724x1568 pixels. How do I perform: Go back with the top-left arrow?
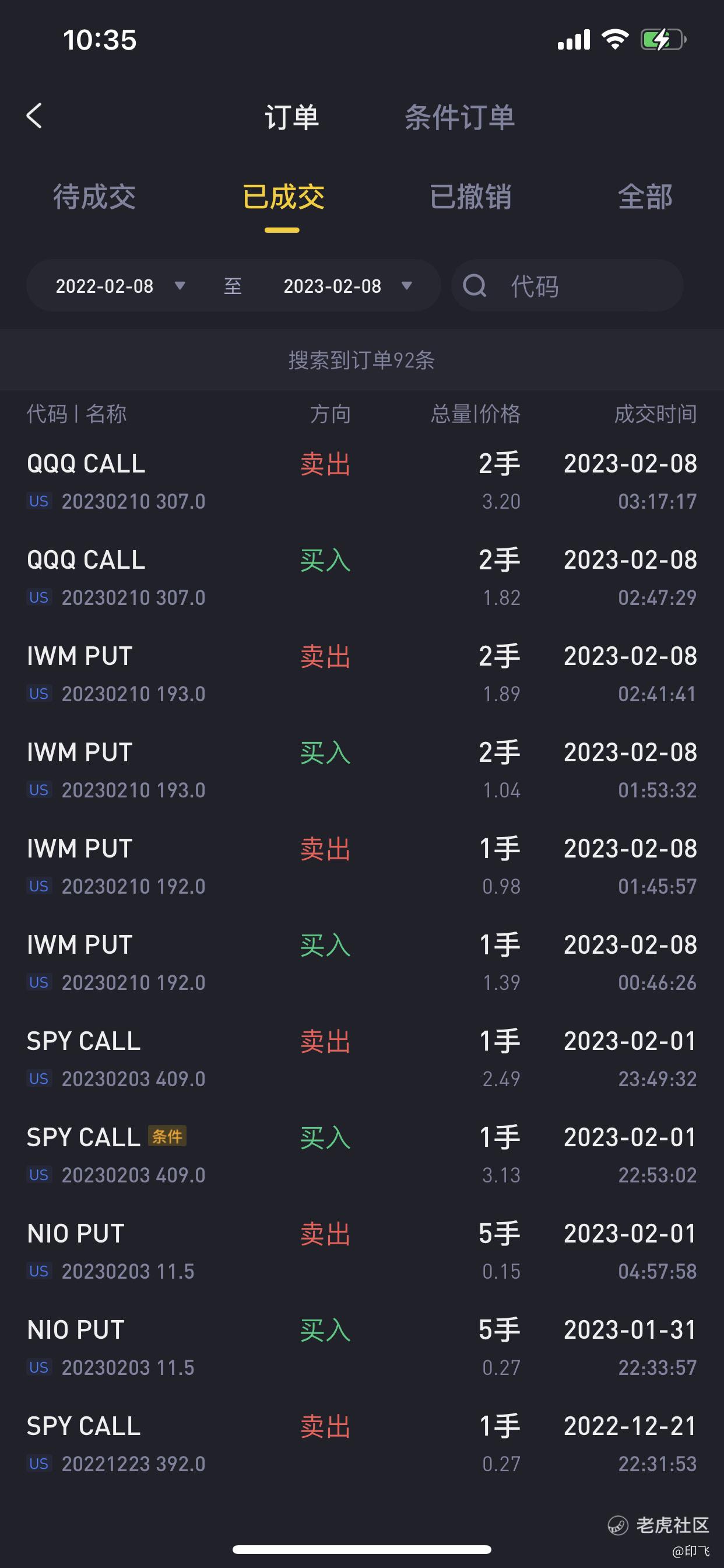[34, 116]
